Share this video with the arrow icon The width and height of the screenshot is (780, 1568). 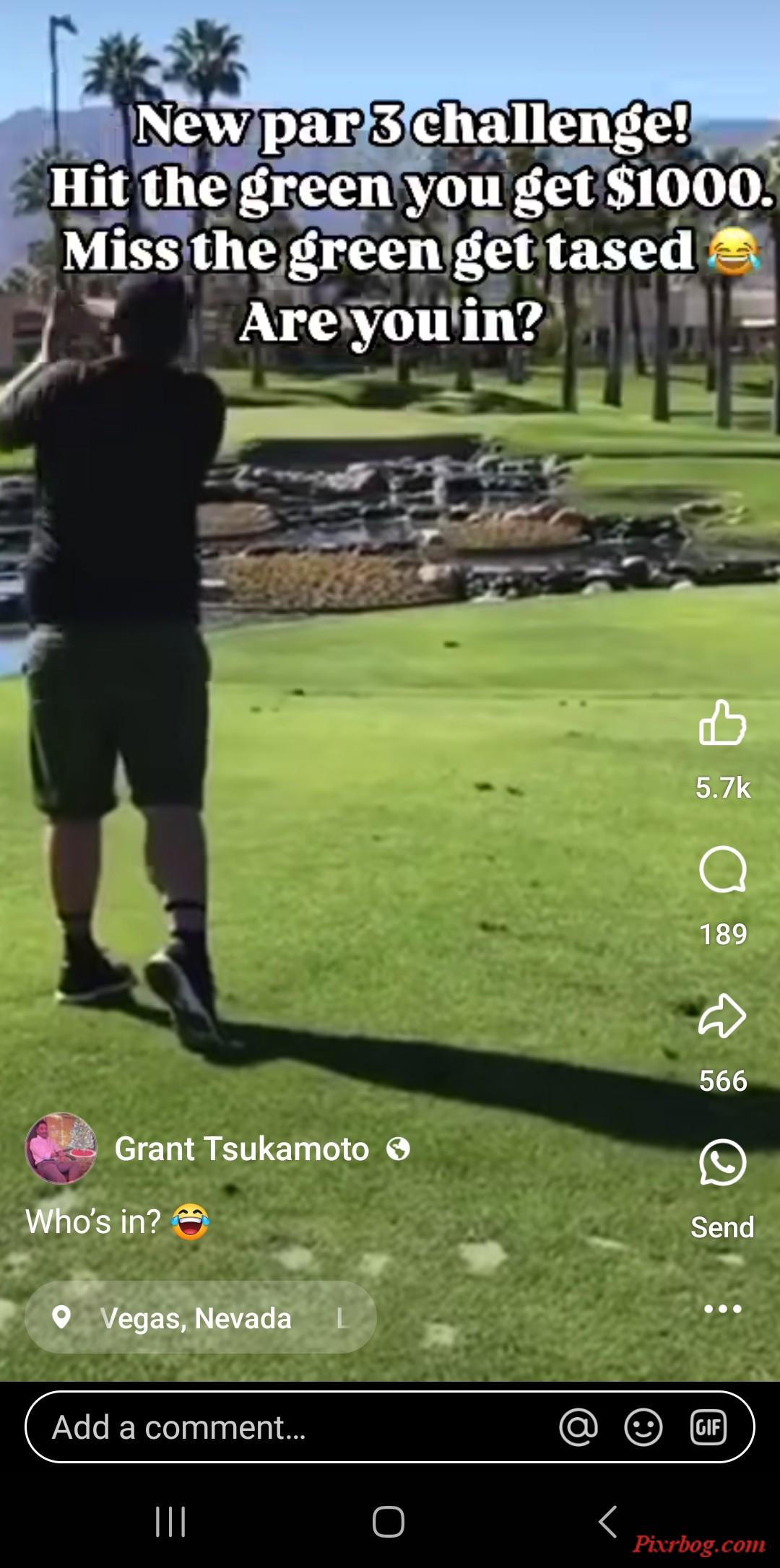click(x=722, y=1016)
